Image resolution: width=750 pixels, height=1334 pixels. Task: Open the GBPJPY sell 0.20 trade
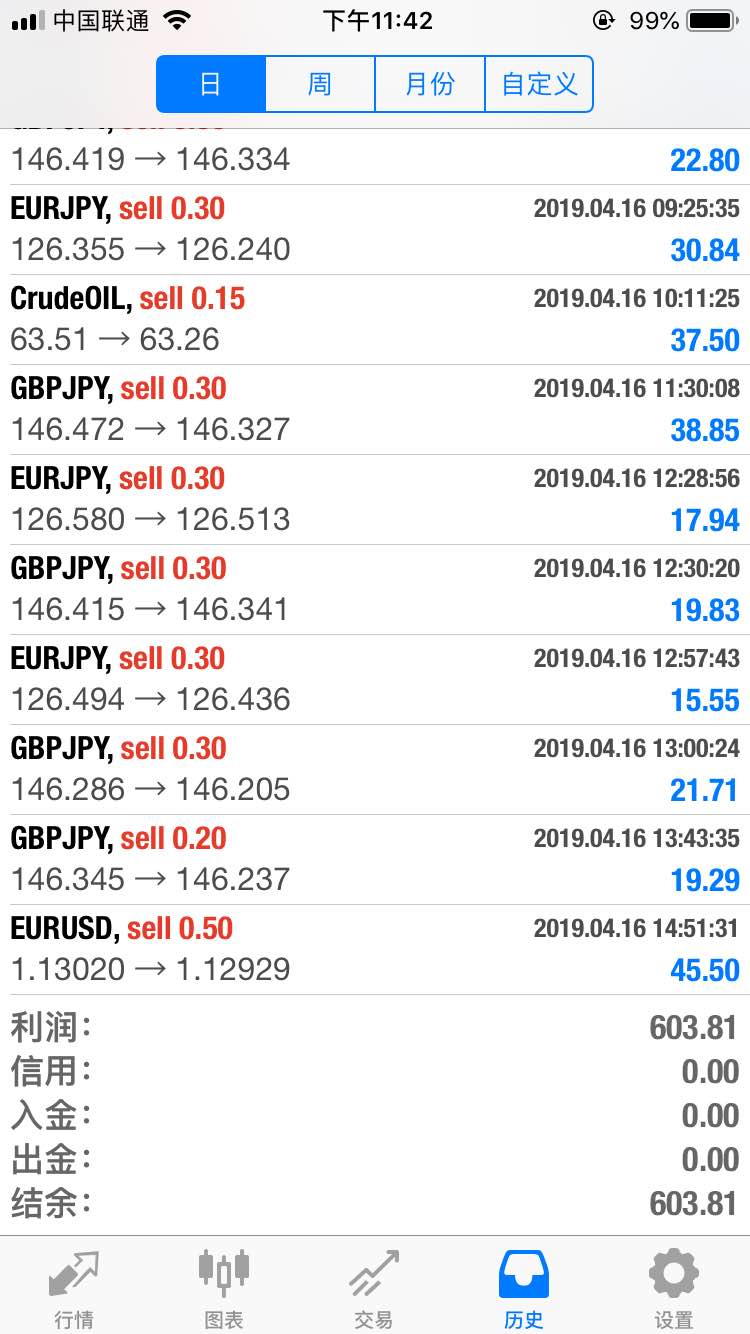coord(375,860)
